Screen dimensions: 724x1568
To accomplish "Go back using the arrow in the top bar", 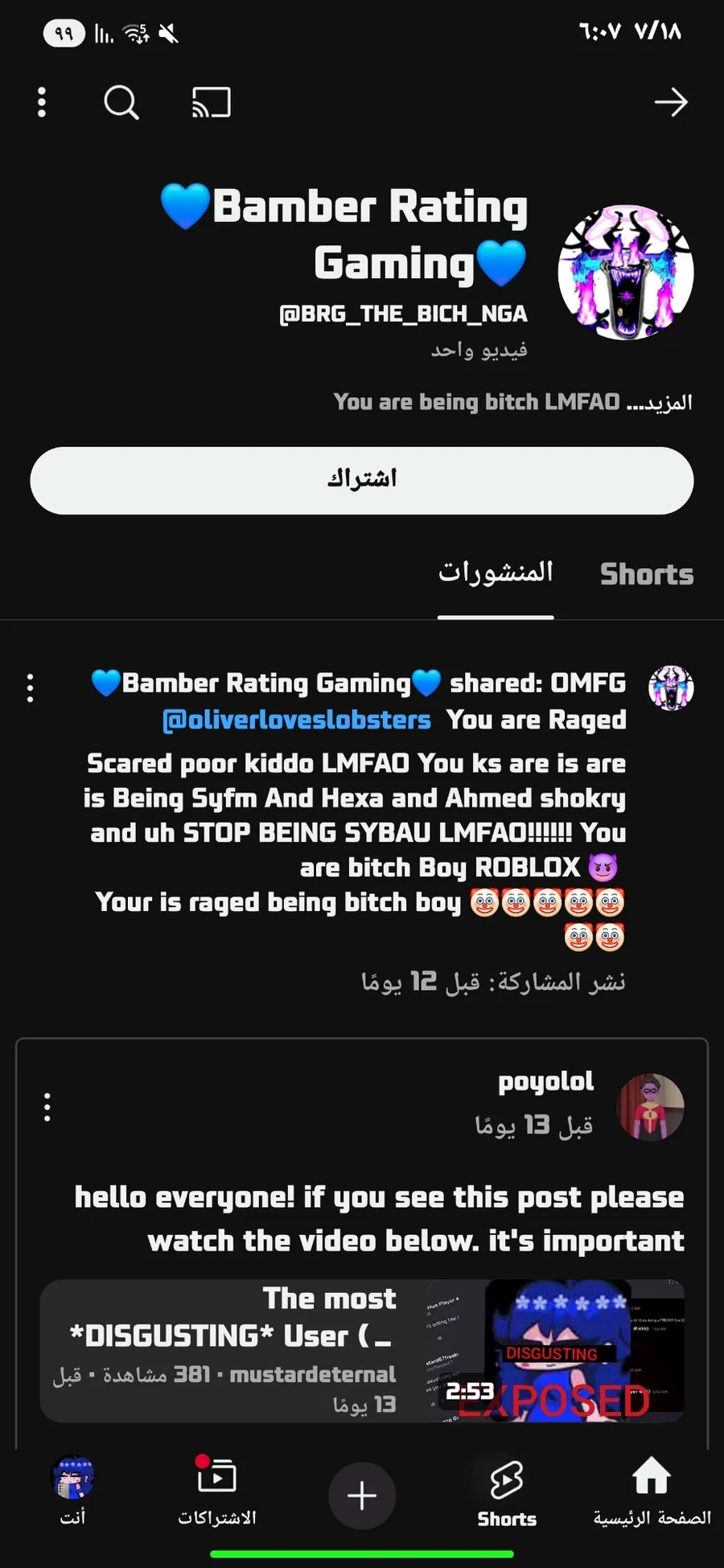I will point(670,103).
